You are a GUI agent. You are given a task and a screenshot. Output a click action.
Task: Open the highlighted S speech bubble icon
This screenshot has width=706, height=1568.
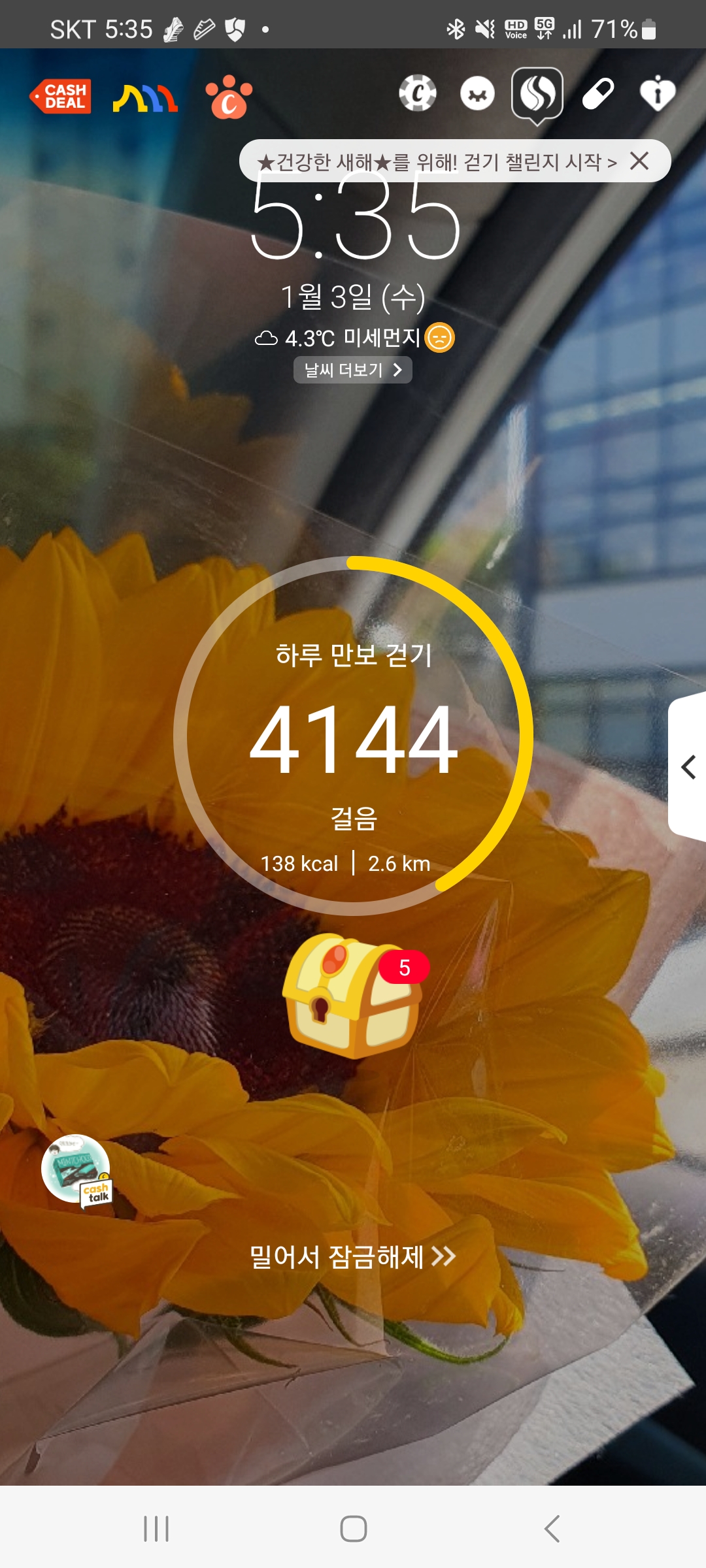coord(537,94)
